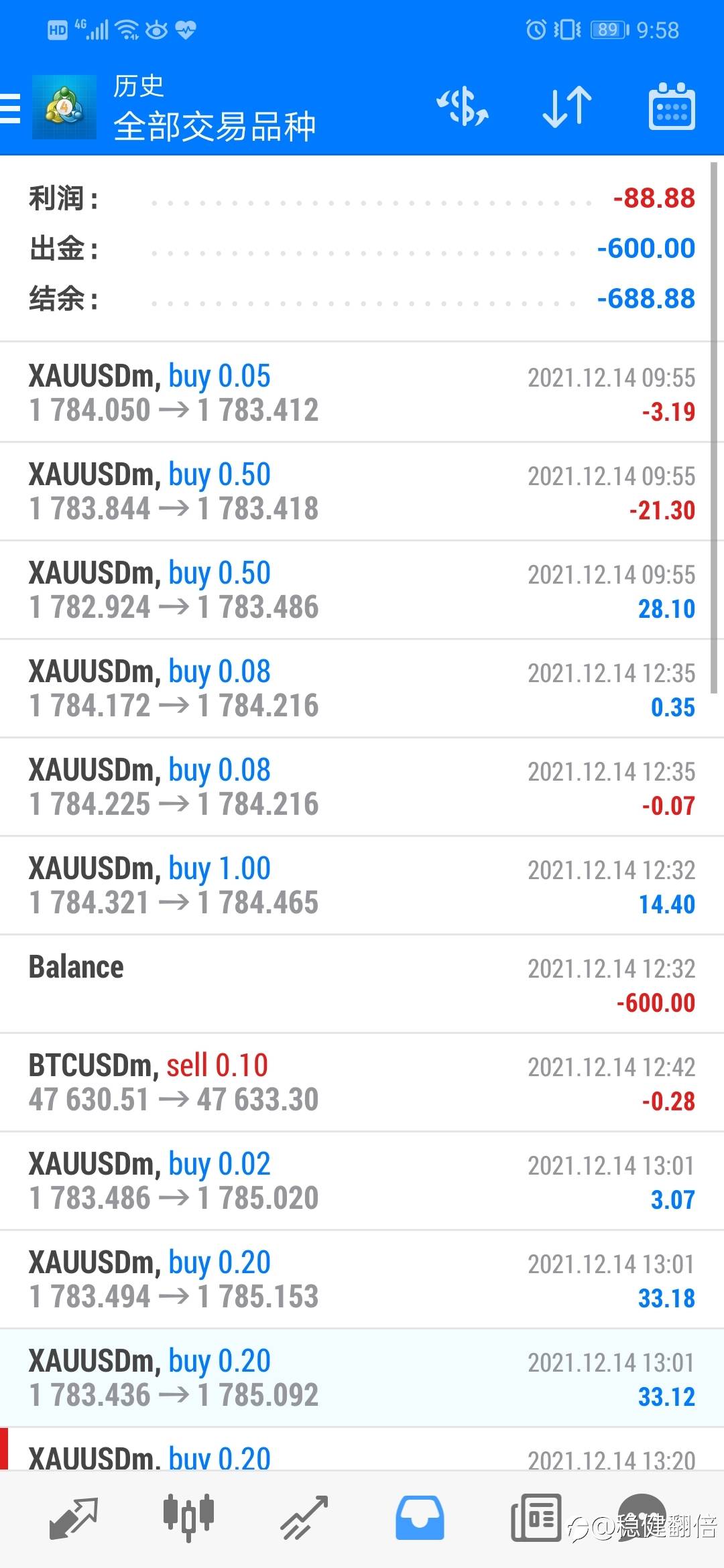Open the sort arrows option
The width and height of the screenshot is (724, 1568).
click(x=567, y=107)
